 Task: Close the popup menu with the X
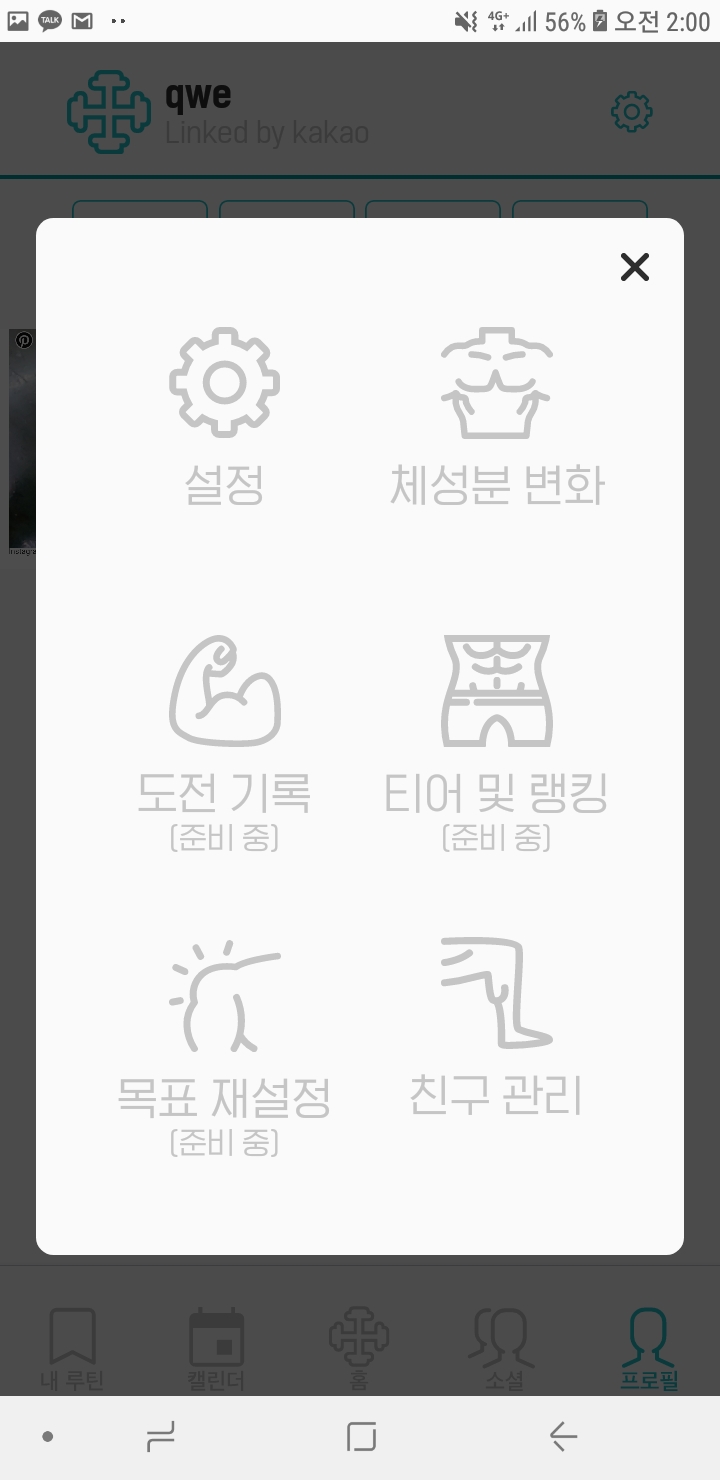(635, 267)
